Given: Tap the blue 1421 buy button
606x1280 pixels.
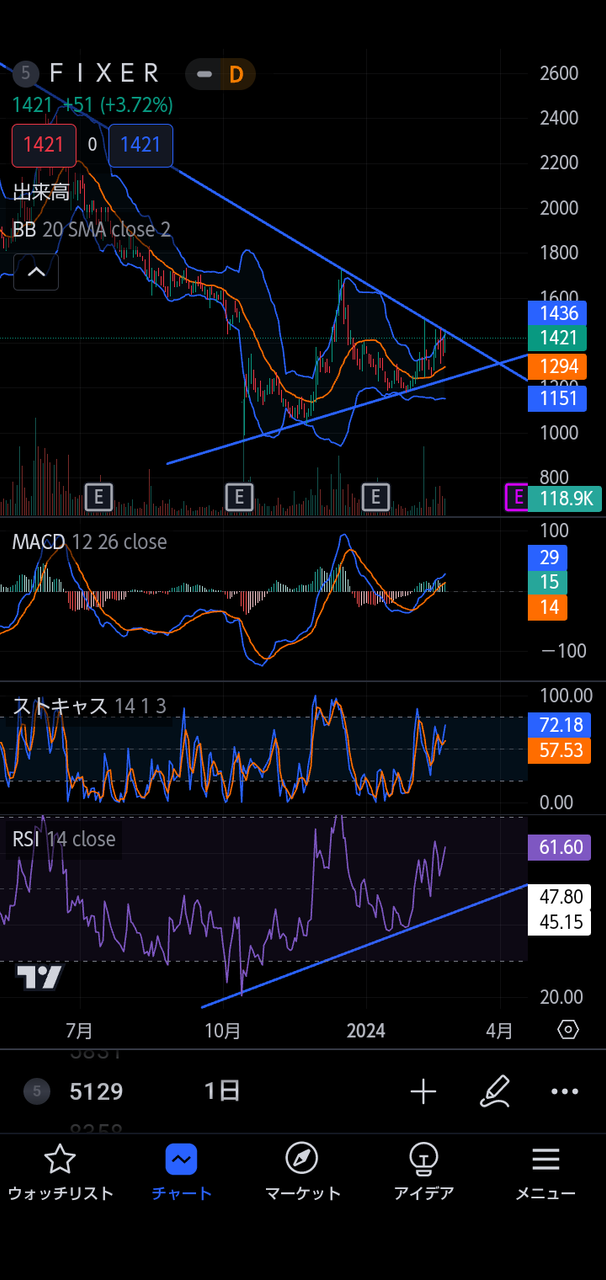Looking at the screenshot, I should [140, 145].
